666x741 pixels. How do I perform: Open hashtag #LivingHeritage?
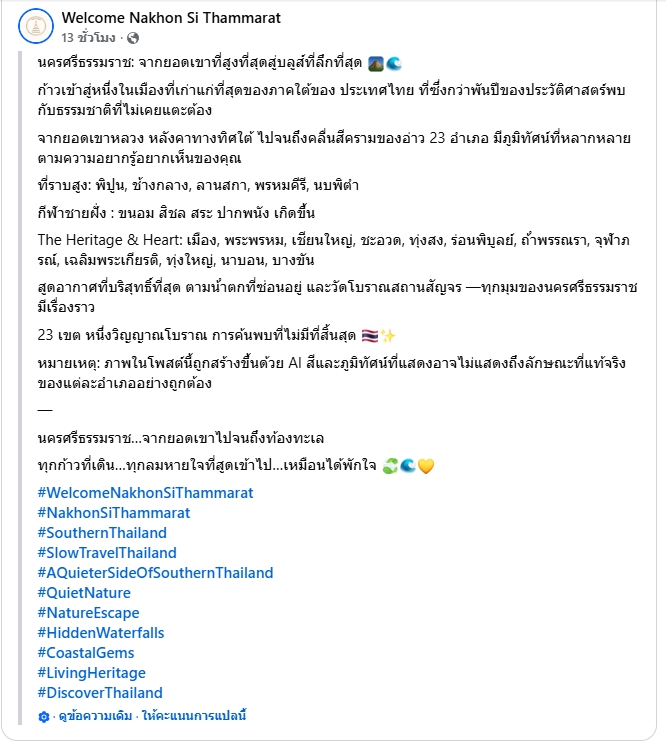(x=91, y=673)
